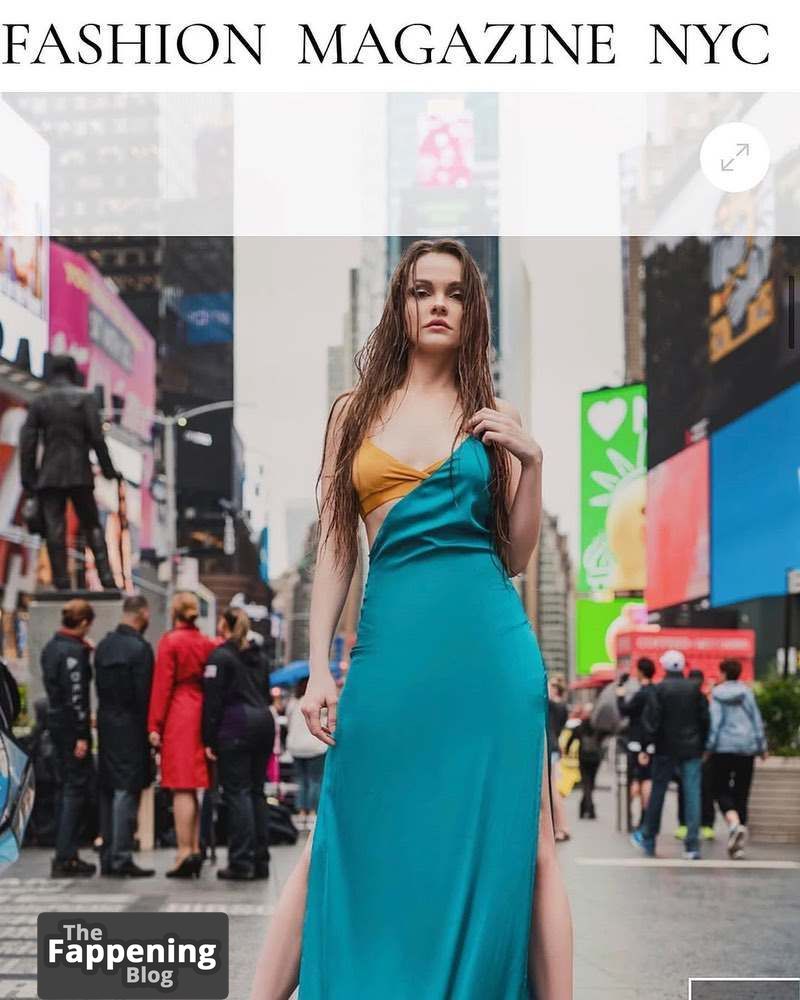The width and height of the screenshot is (800, 1000).
Task: Expand the photo to full screen
Action: [734, 157]
